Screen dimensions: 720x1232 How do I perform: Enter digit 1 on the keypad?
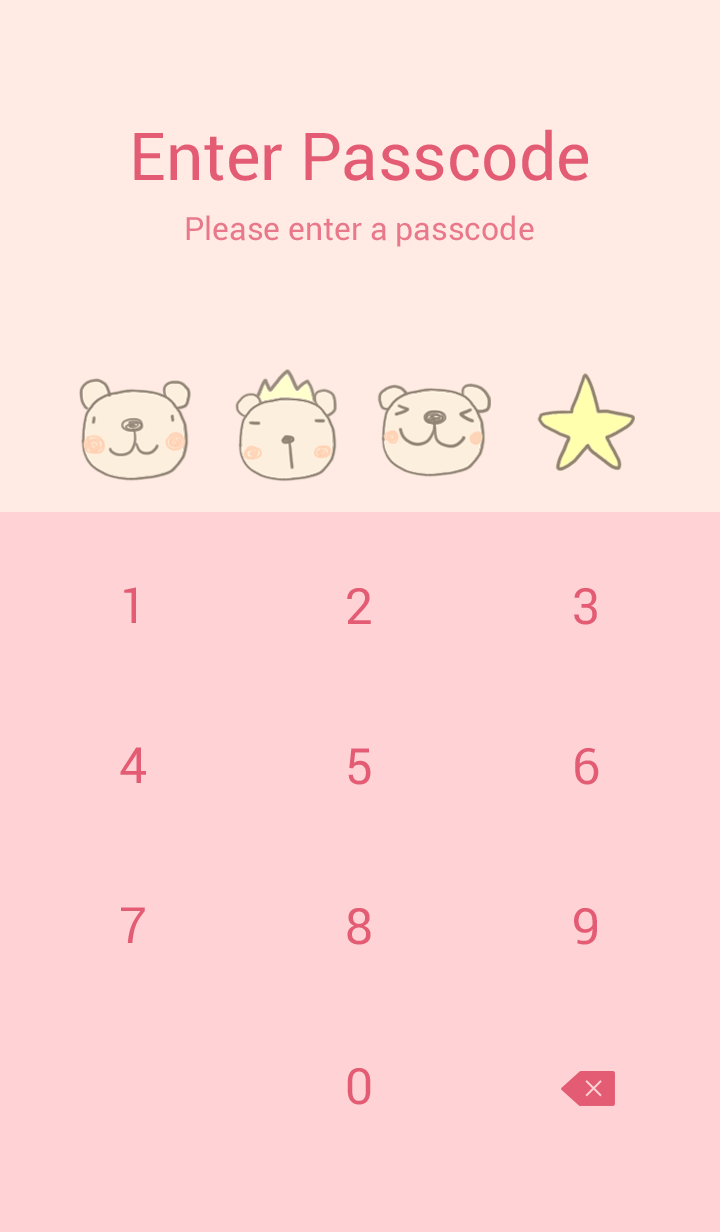pyautogui.click(x=132, y=607)
